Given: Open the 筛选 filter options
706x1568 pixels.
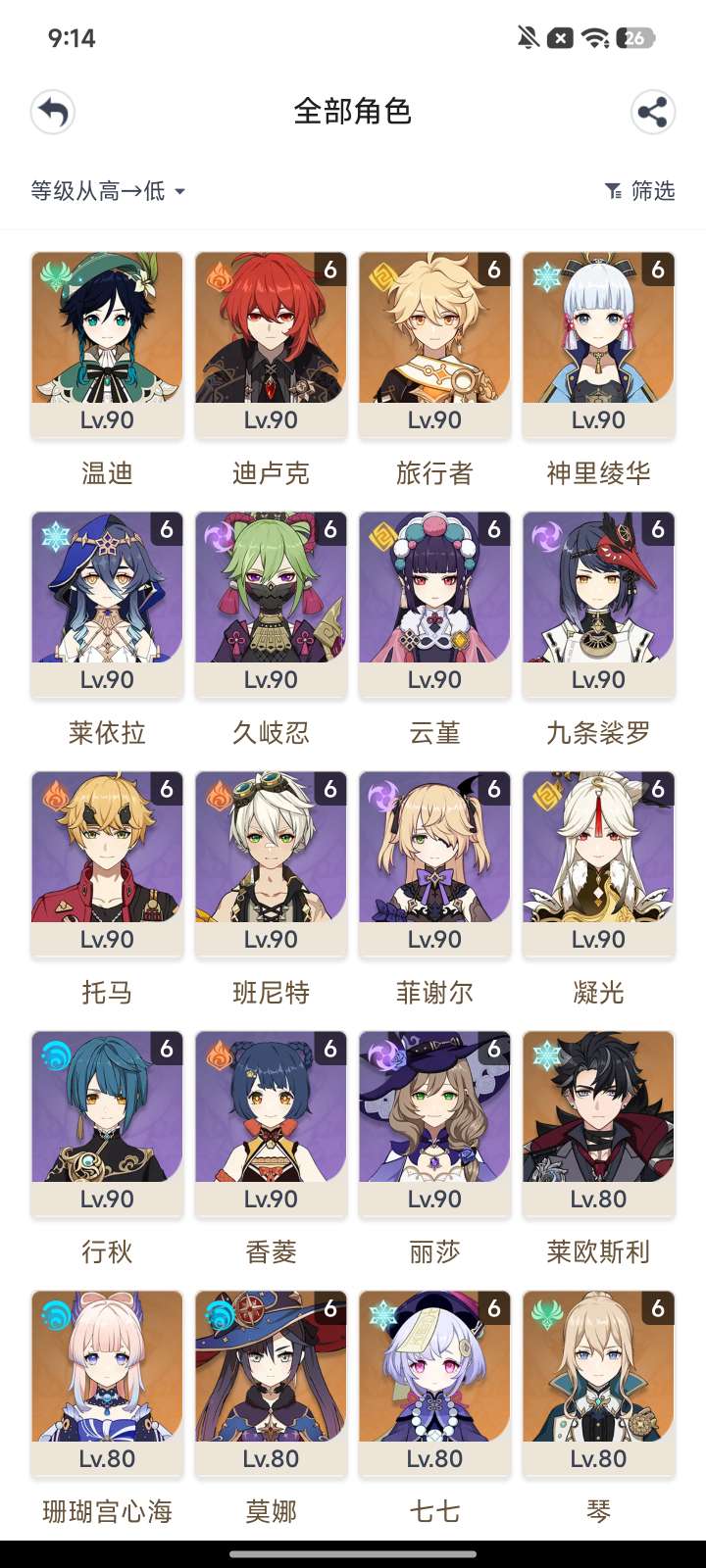Looking at the screenshot, I should (x=640, y=191).
